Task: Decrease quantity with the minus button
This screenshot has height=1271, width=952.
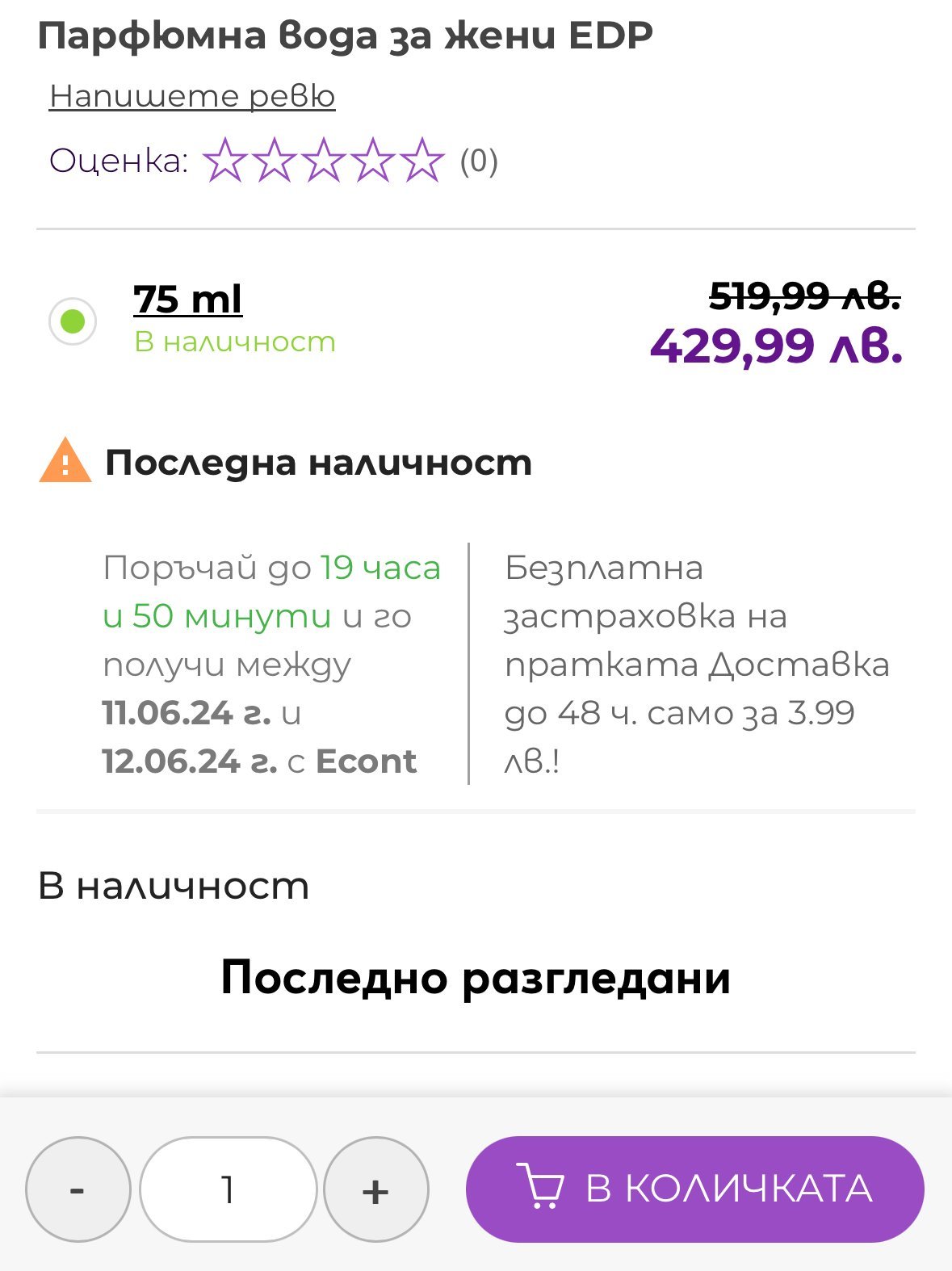Action: coord(78,1189)
